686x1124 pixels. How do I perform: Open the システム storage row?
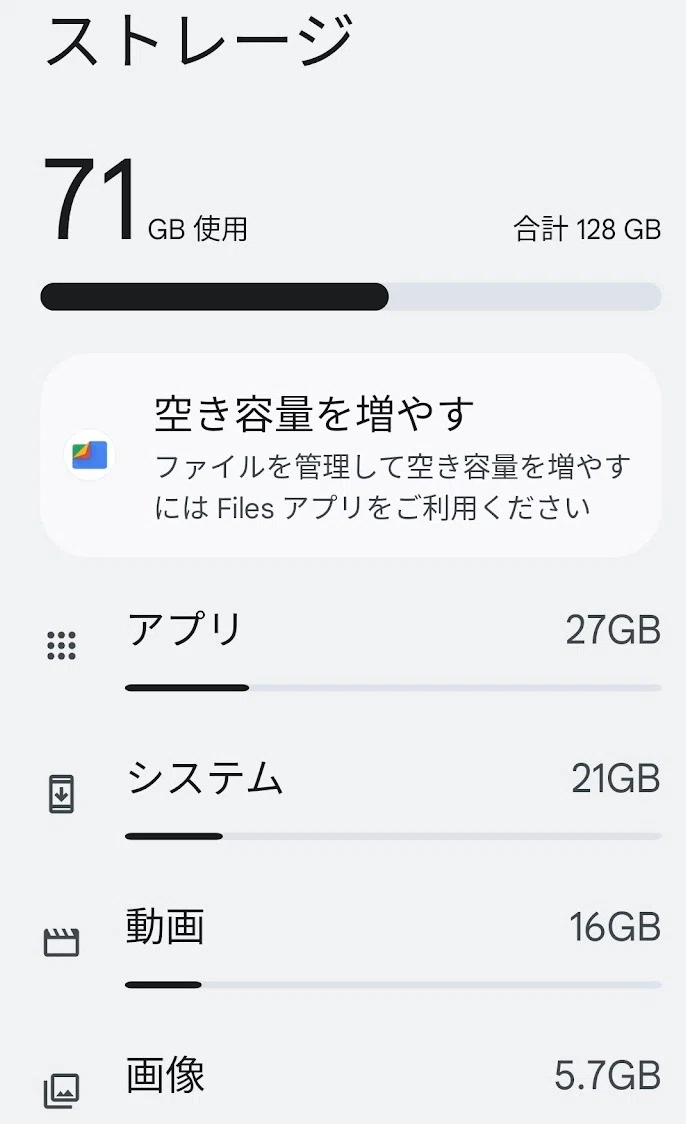coord(351,794)
